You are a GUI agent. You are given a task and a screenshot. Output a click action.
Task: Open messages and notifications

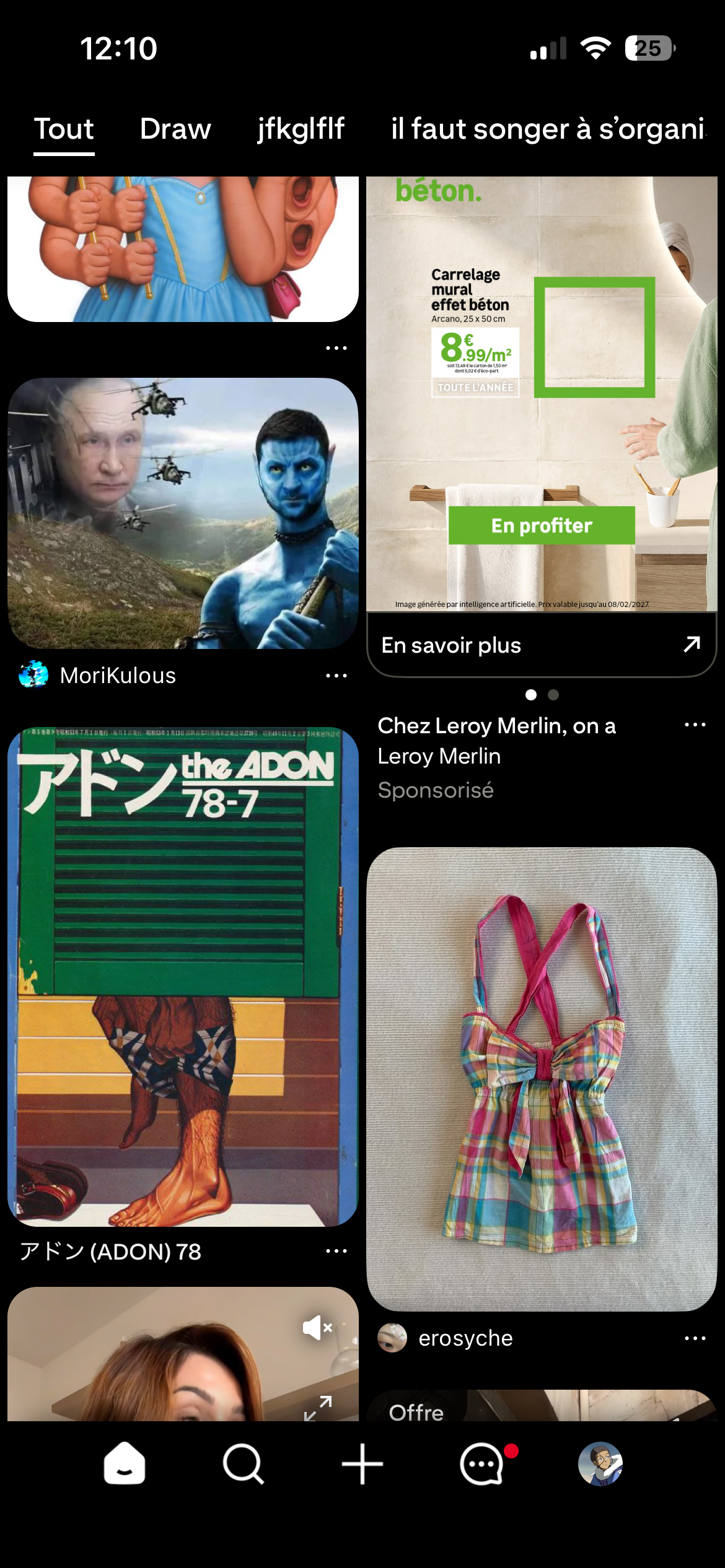tap(482, 1464)
